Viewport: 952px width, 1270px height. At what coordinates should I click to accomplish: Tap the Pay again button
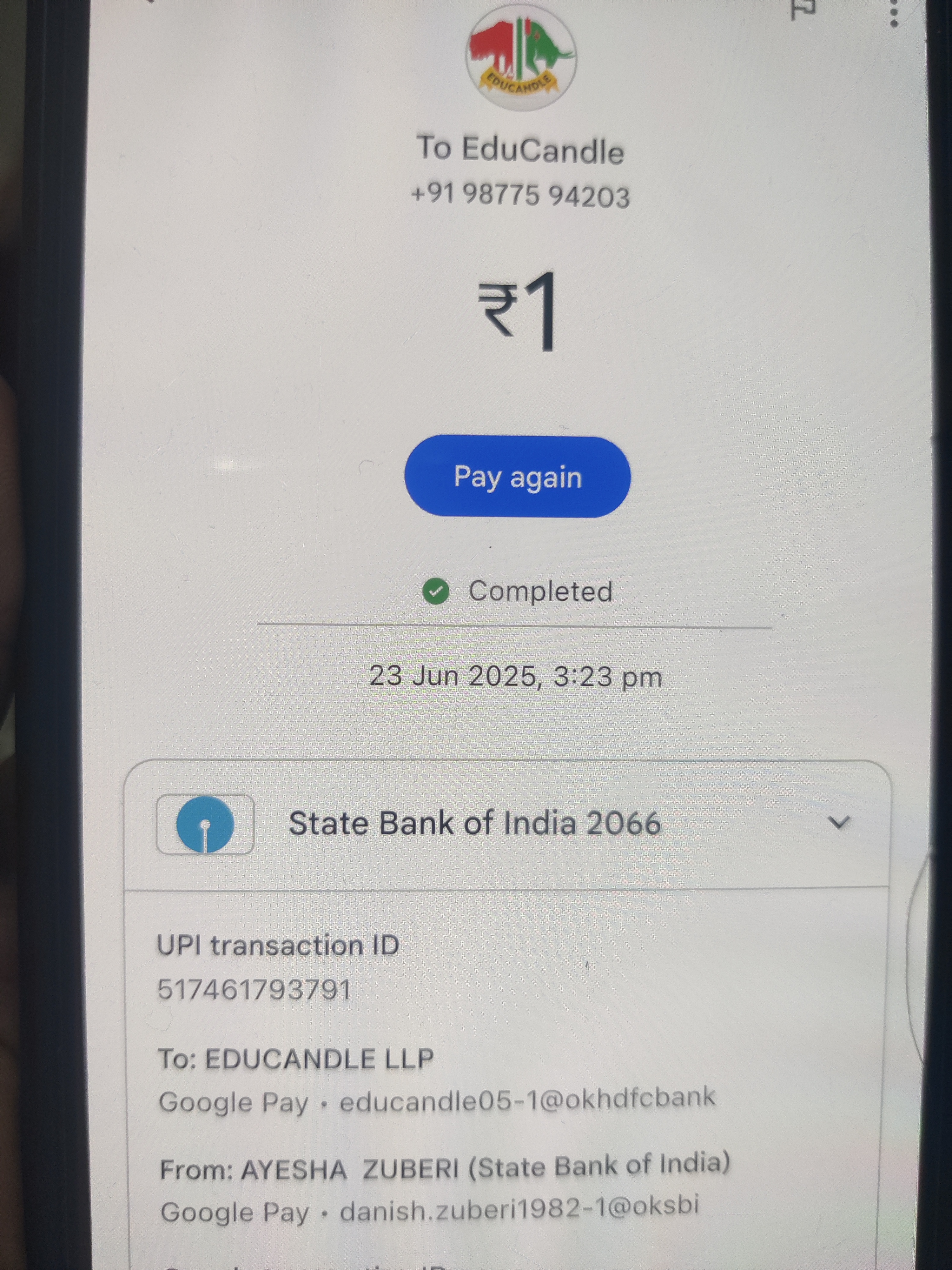[517, 477]
